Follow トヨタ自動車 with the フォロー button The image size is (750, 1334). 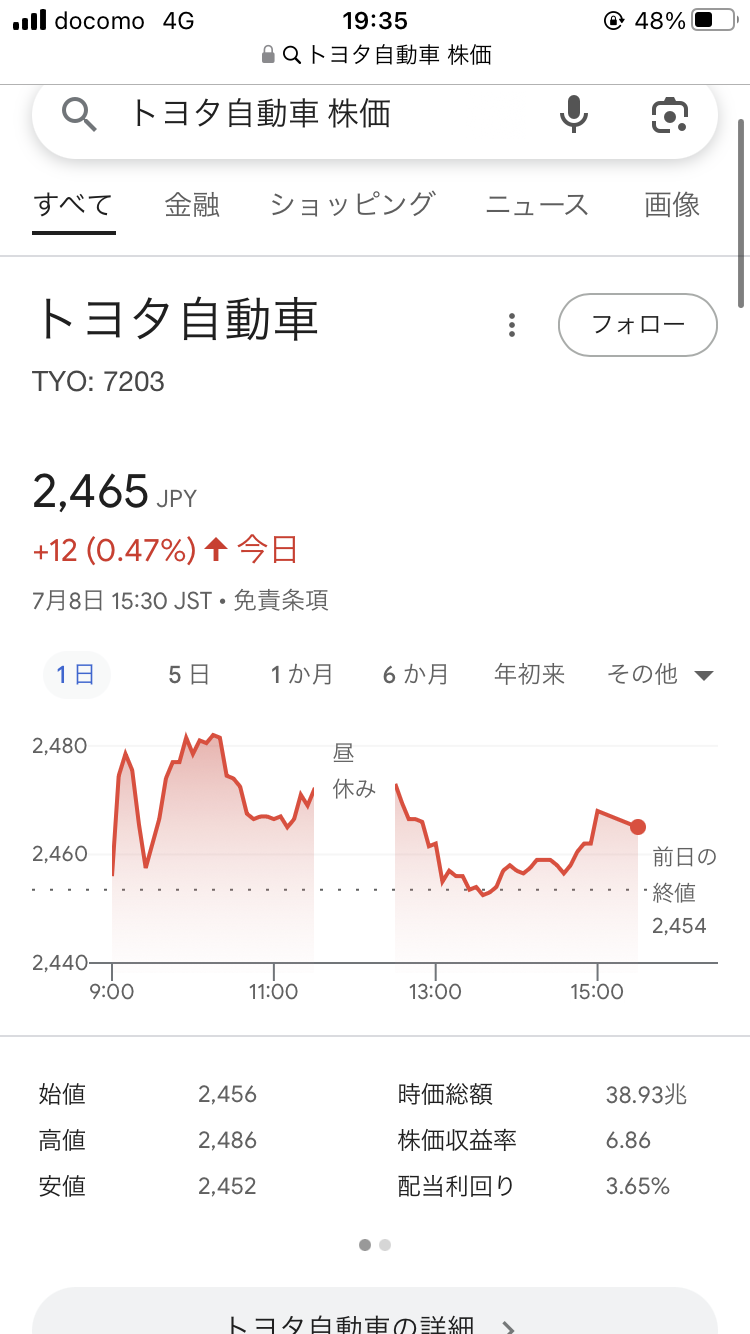point(638,325)
